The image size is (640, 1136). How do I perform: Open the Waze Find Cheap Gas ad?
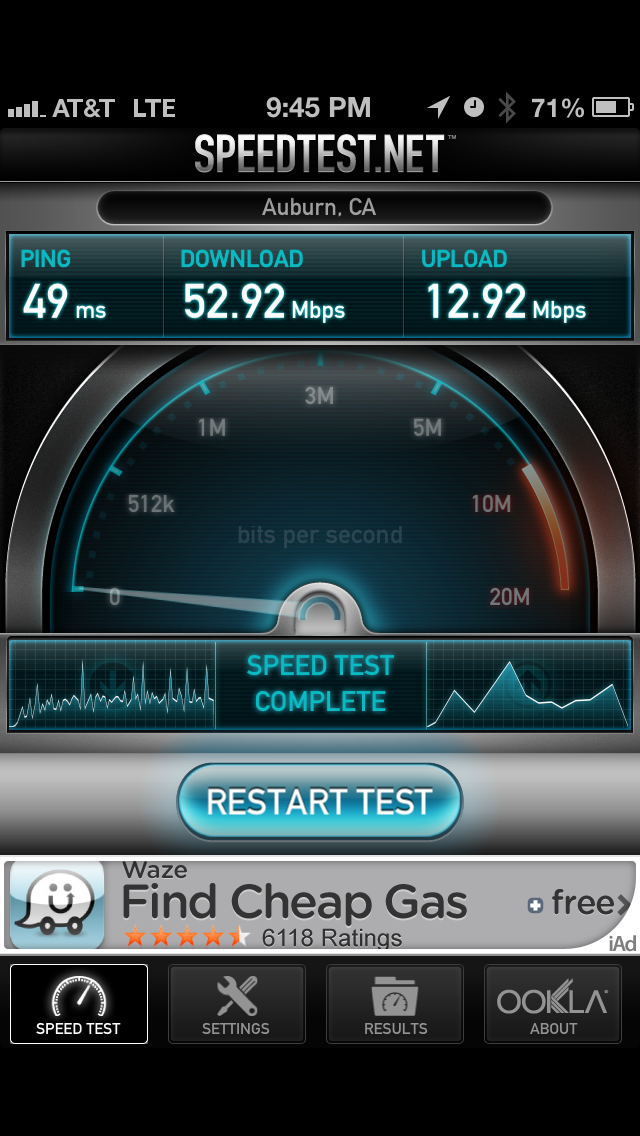(320, 904)
